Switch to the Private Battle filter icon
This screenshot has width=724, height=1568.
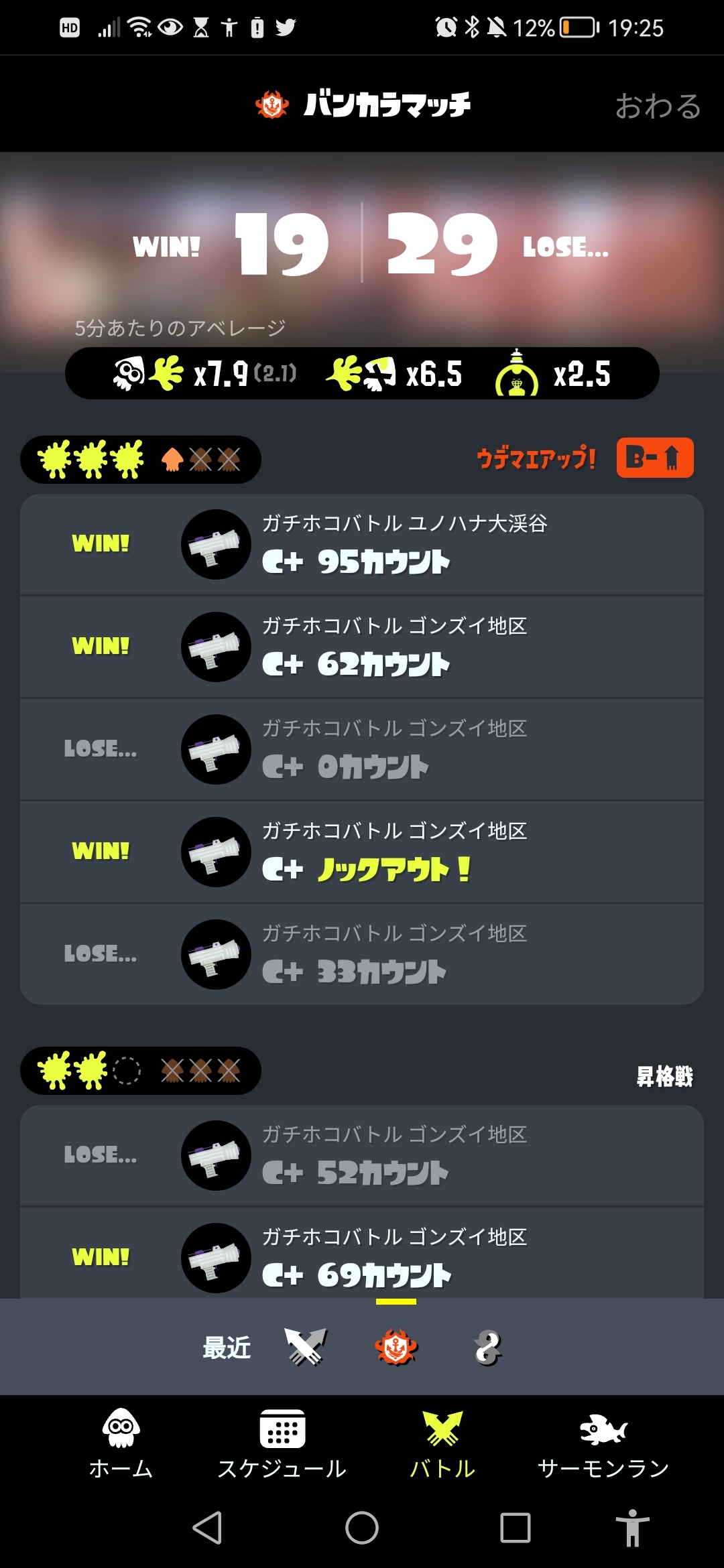click(x=488, y=1347)
